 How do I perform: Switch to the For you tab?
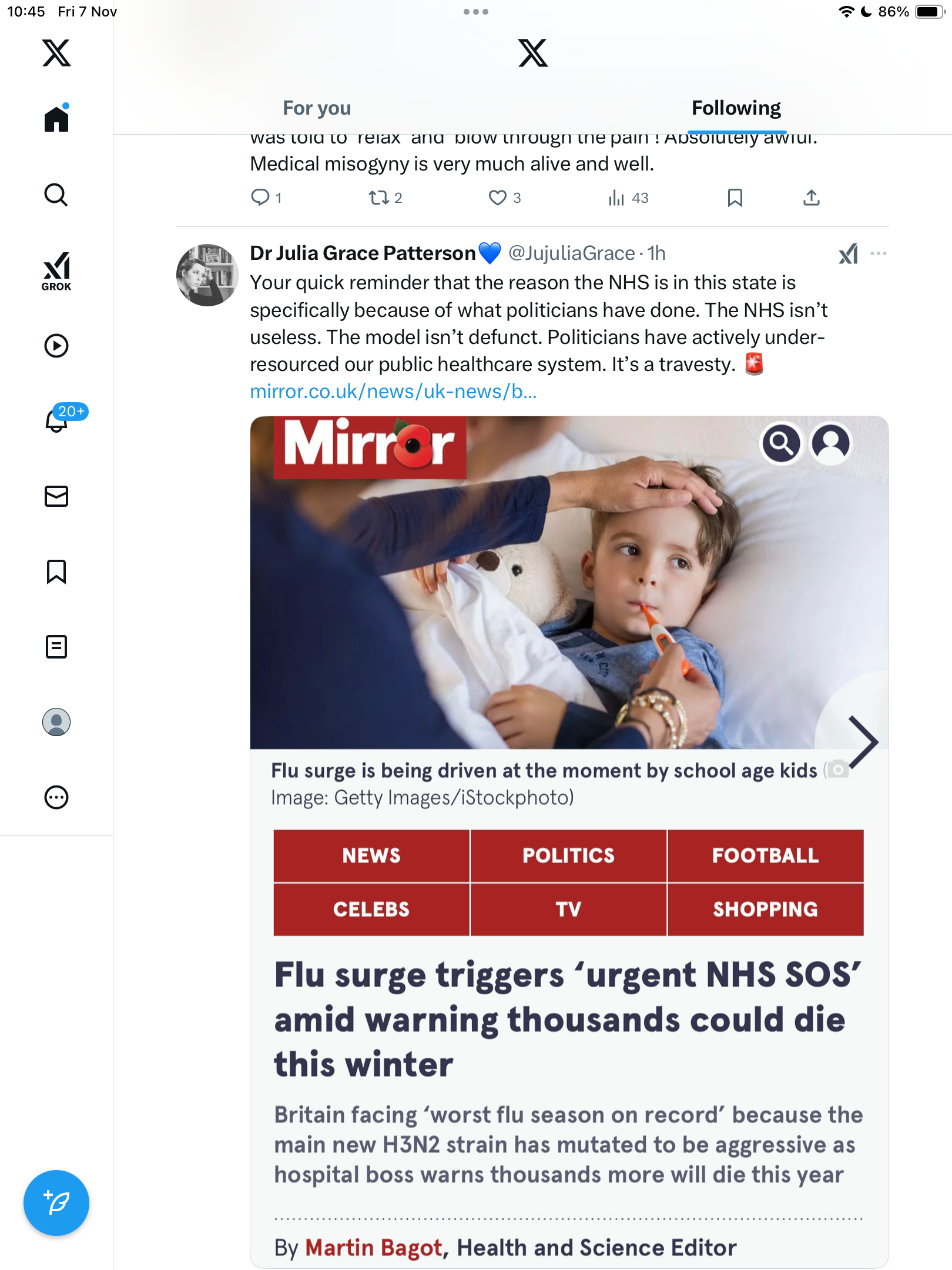(x=317, y=108)
